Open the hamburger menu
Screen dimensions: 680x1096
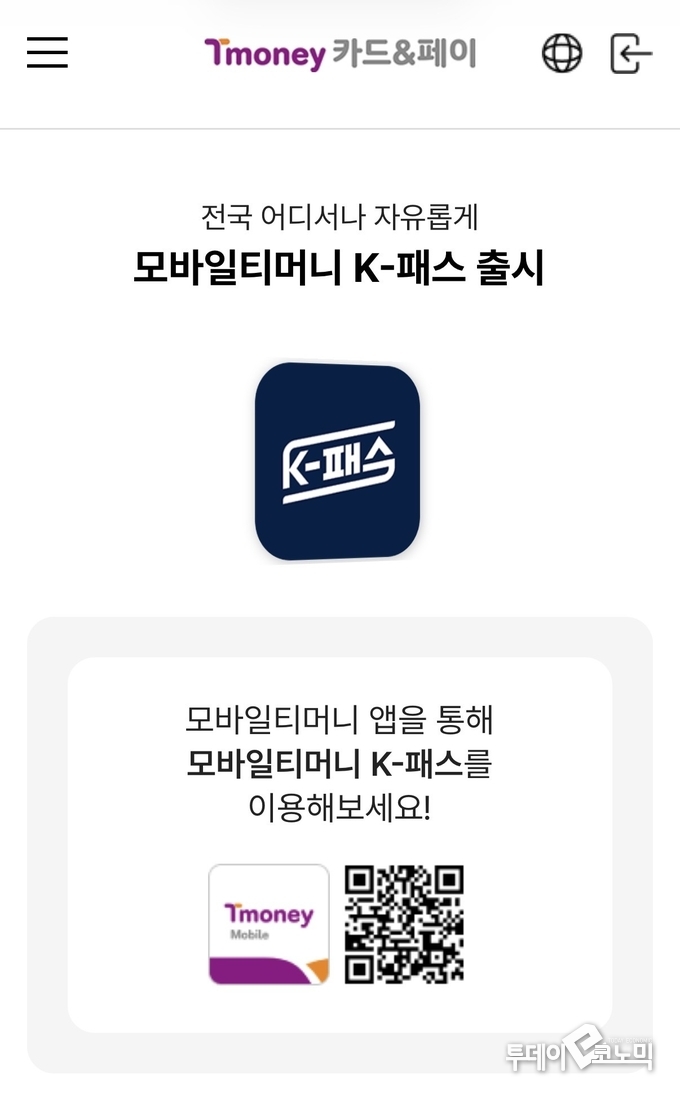(47, 52)
